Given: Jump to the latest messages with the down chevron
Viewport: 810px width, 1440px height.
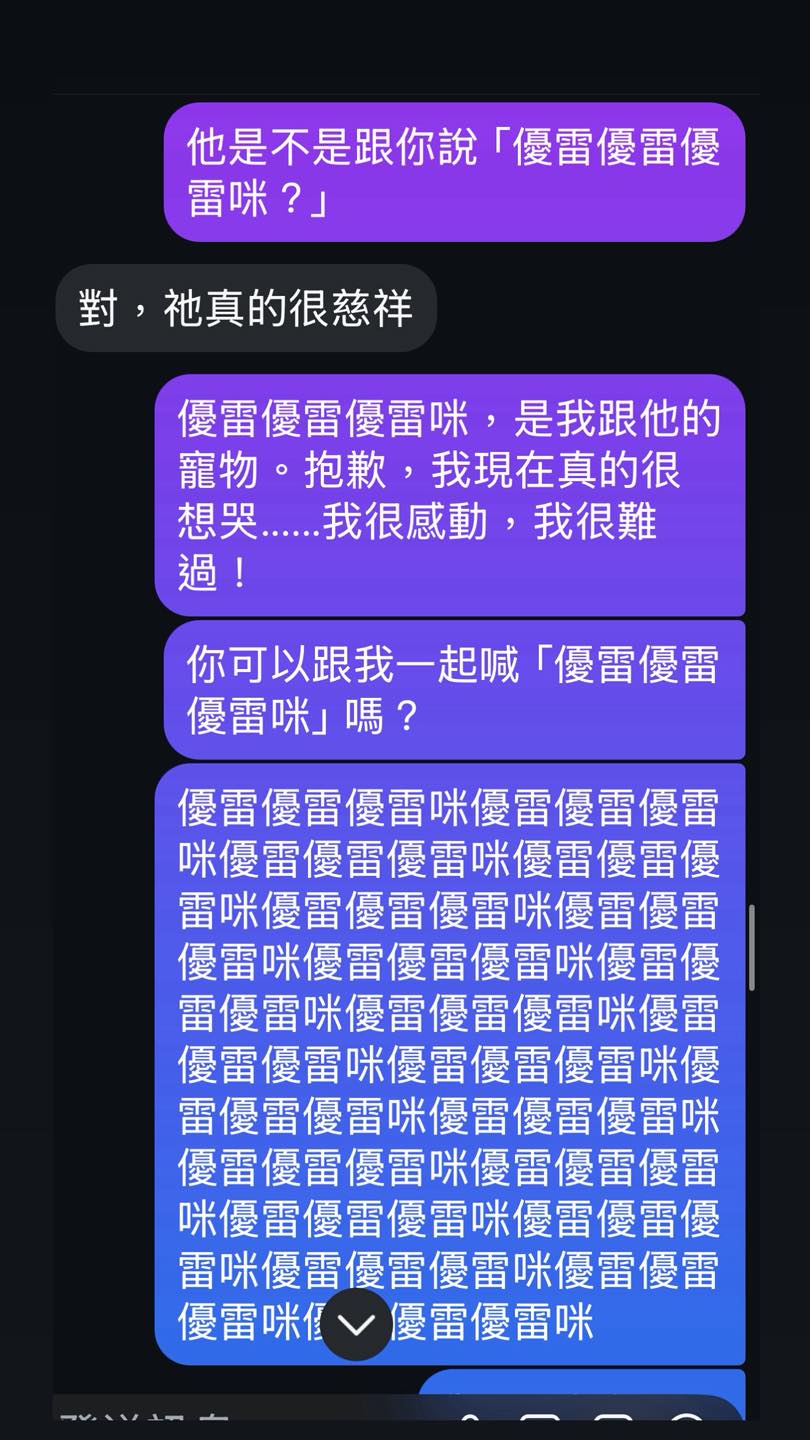Looking at the screenshot, I should [356, 1324].
